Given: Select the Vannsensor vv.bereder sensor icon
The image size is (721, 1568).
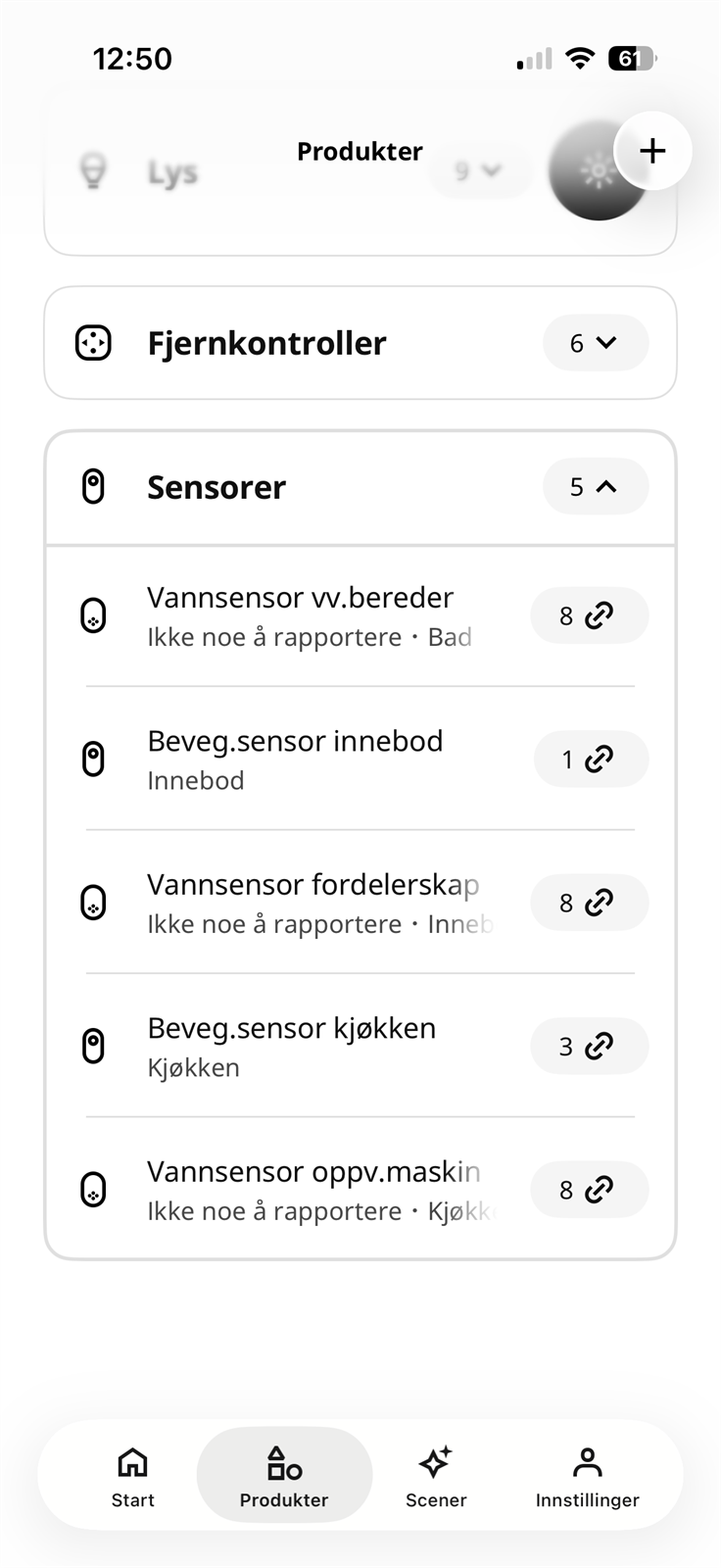Looking at the screenshot, I should (93, 615).
